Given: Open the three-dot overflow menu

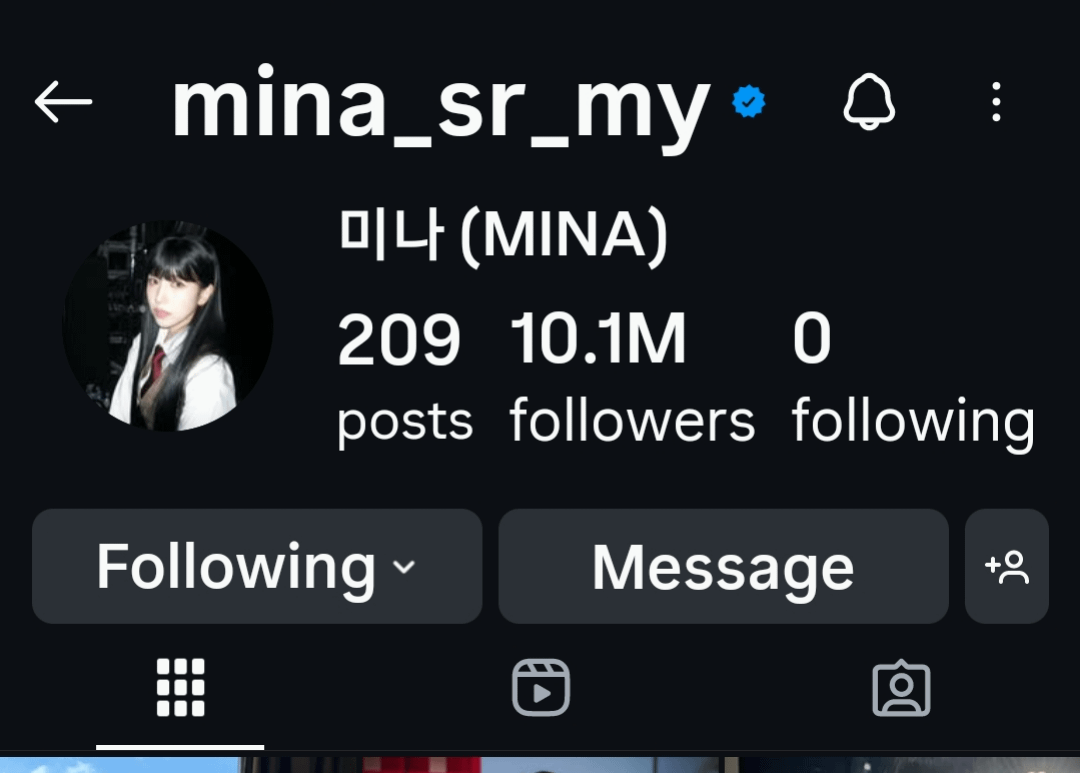Looking at the screenshot, I should pos(995,102).
